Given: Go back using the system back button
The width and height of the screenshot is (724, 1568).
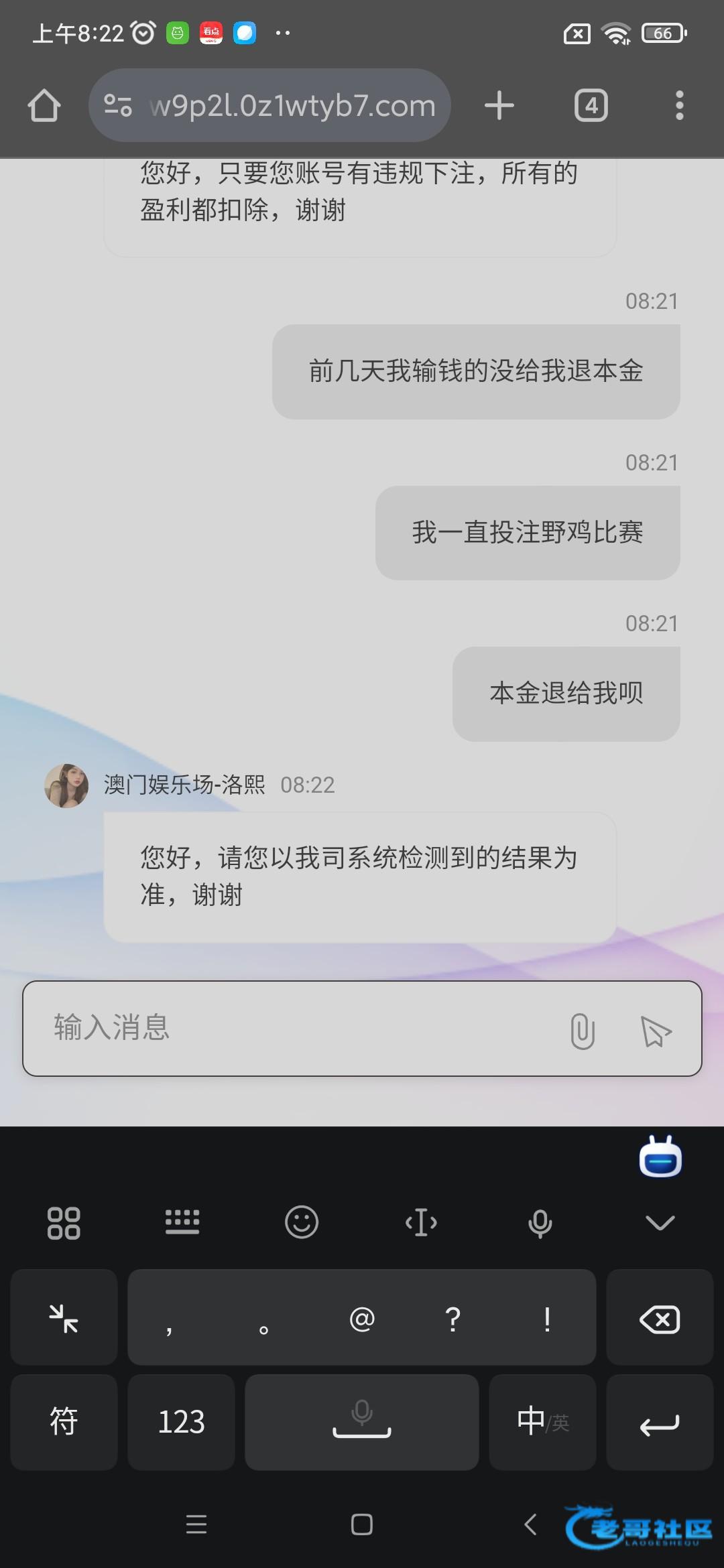Looking at the screenshot, I should pos(530,1524).
